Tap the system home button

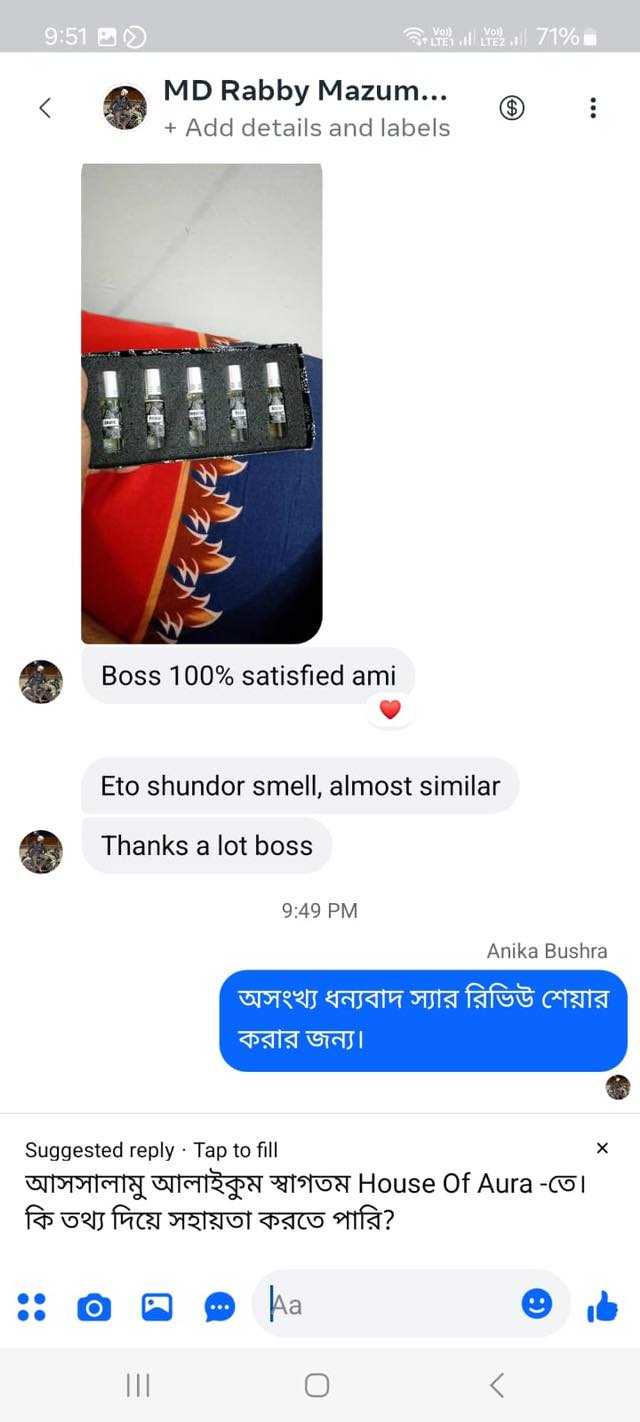point(317,1385)
